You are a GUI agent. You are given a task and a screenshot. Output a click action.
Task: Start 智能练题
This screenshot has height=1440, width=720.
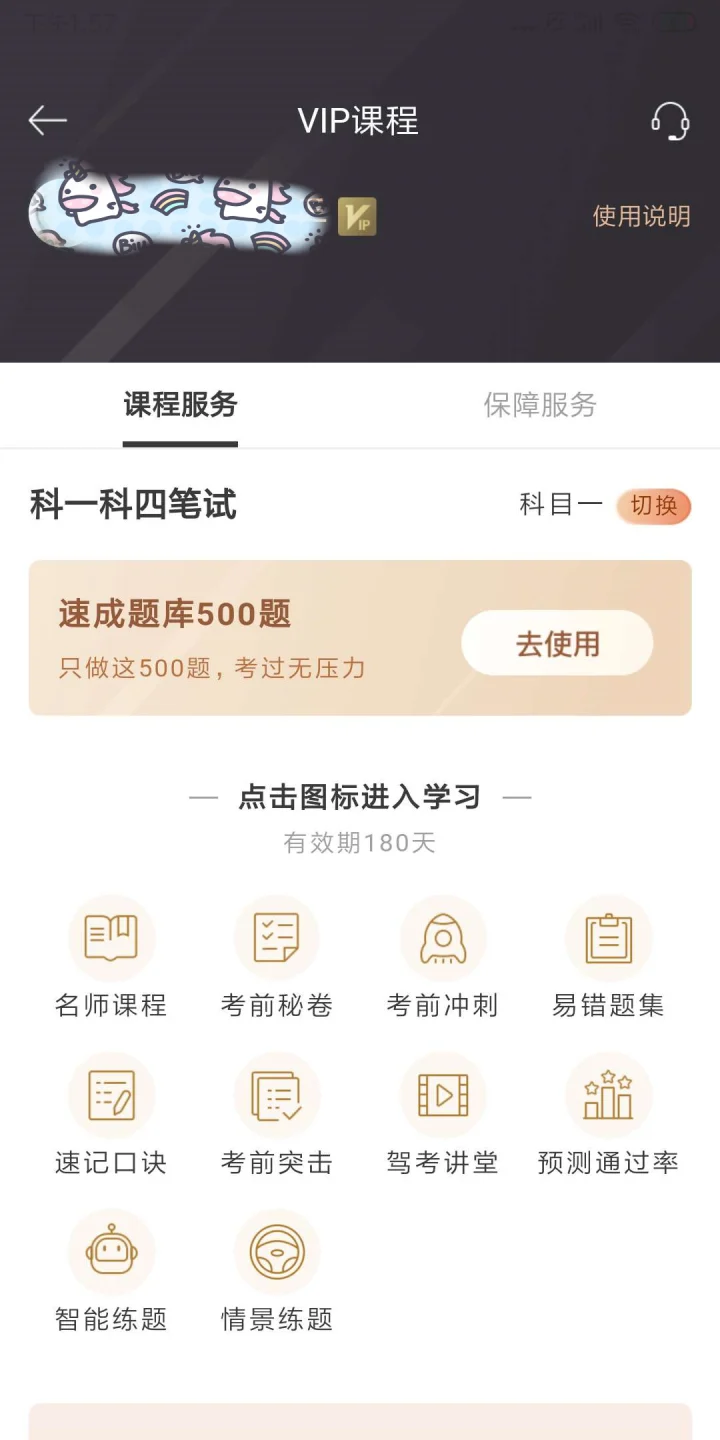point(111,1271)
